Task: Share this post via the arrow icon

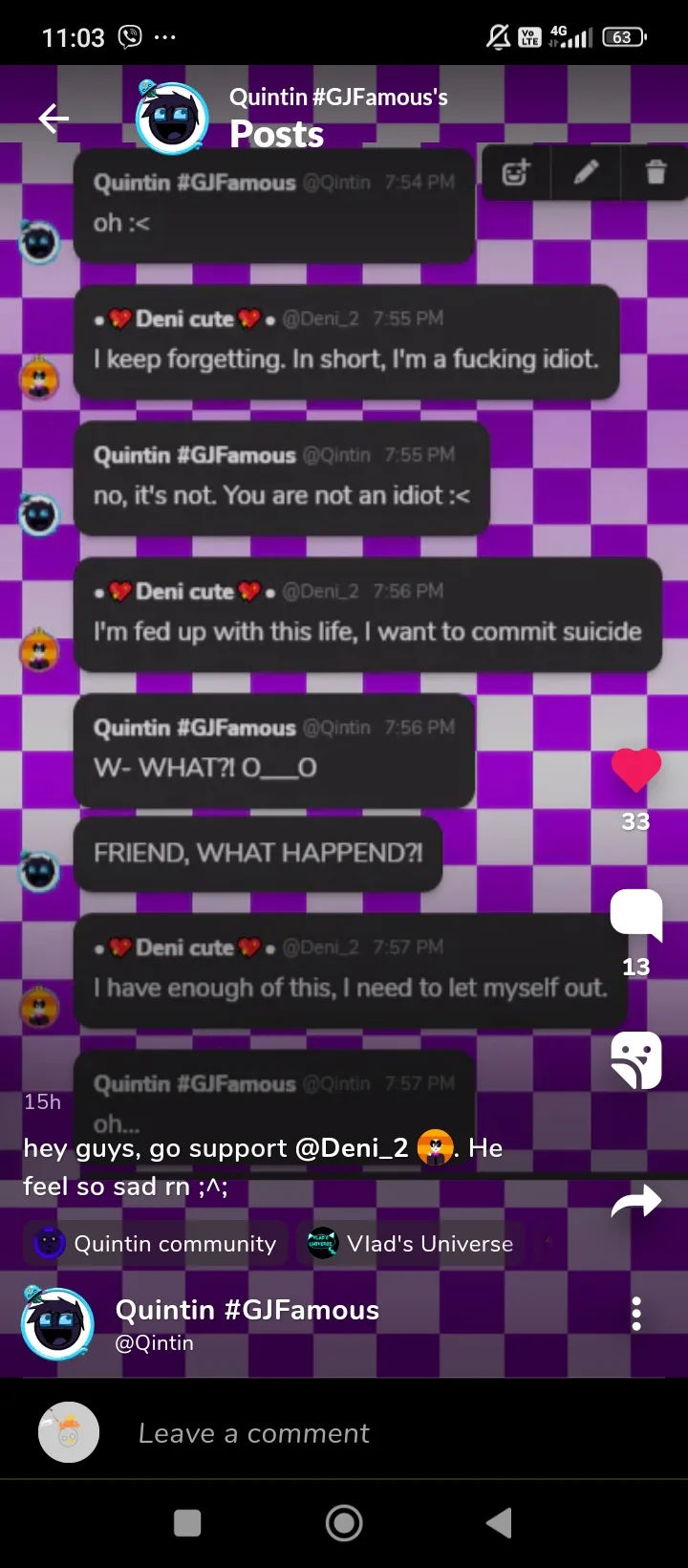Action: 636,1201
